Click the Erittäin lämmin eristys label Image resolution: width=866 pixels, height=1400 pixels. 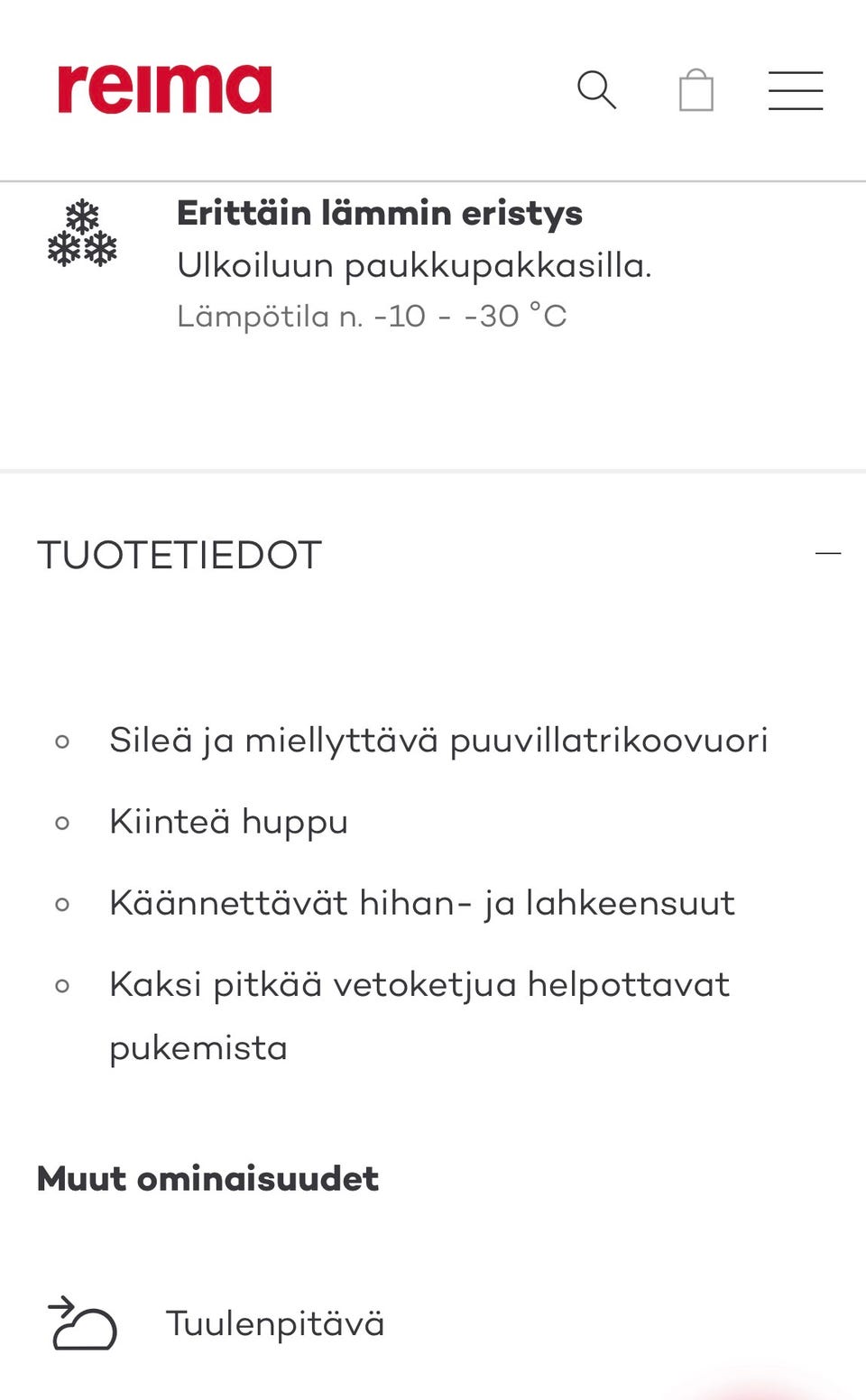pos(380,214)
